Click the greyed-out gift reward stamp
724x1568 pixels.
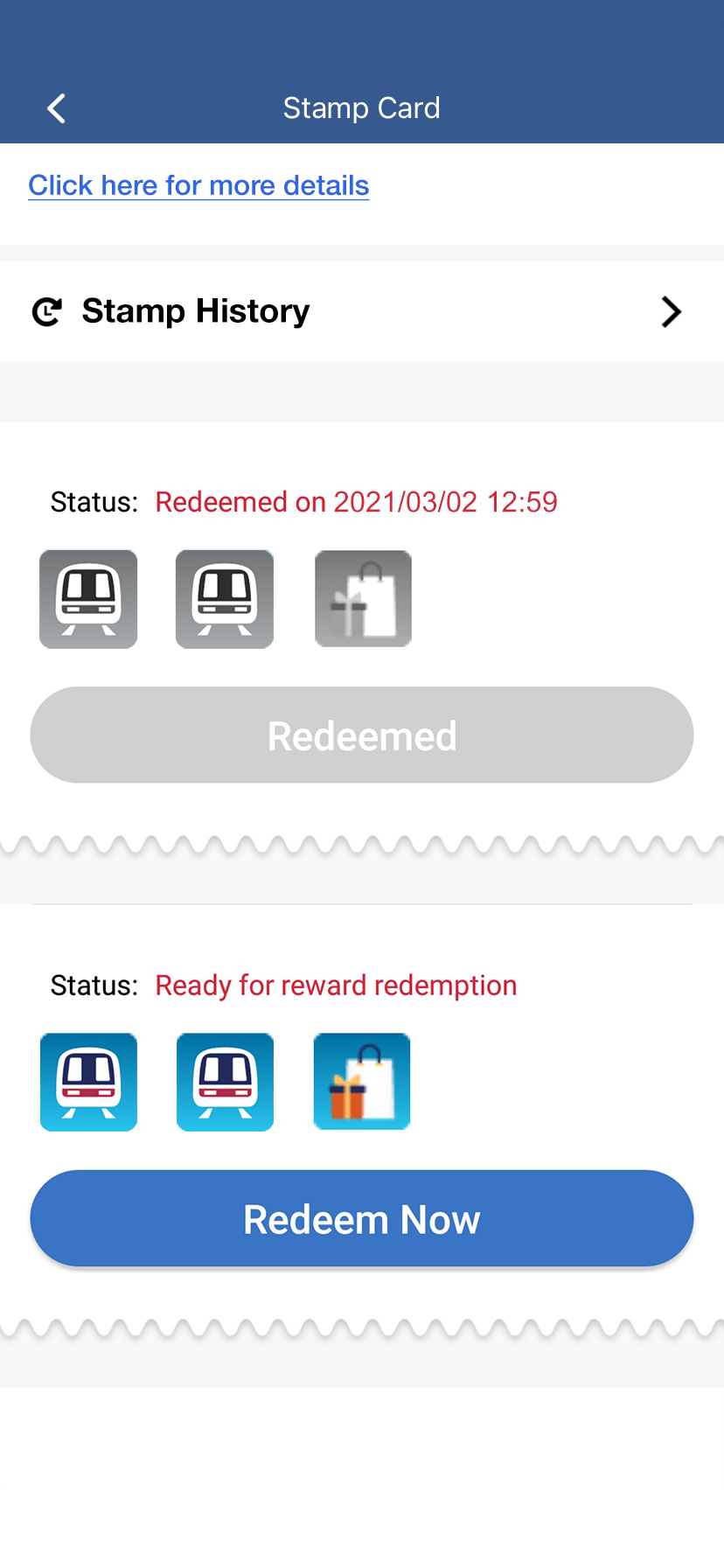click(363, 598)
